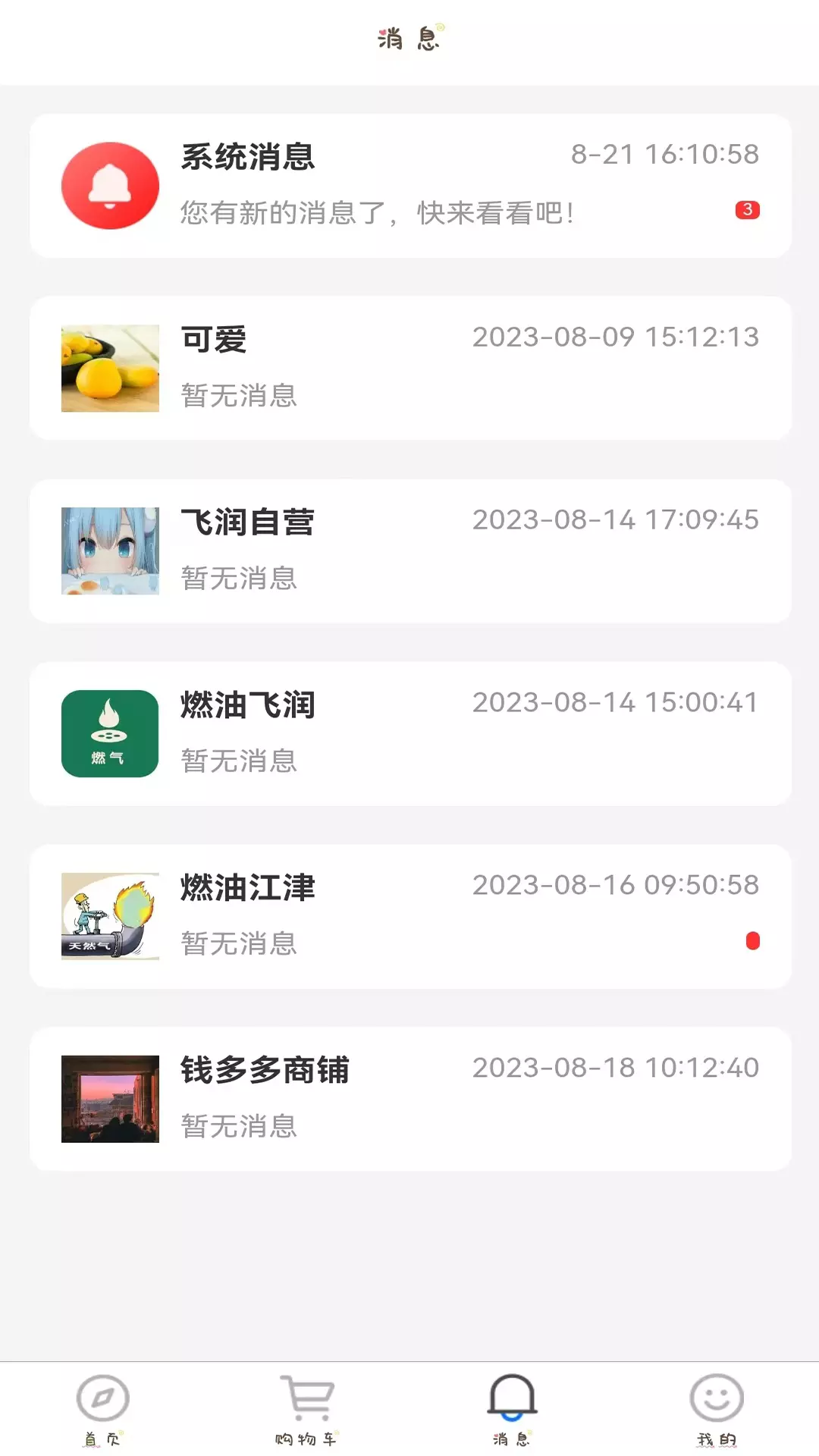This screenshot has height=1456, width=819.
Task: Open the 飞润自营 conversation
Action: (410, 551)
